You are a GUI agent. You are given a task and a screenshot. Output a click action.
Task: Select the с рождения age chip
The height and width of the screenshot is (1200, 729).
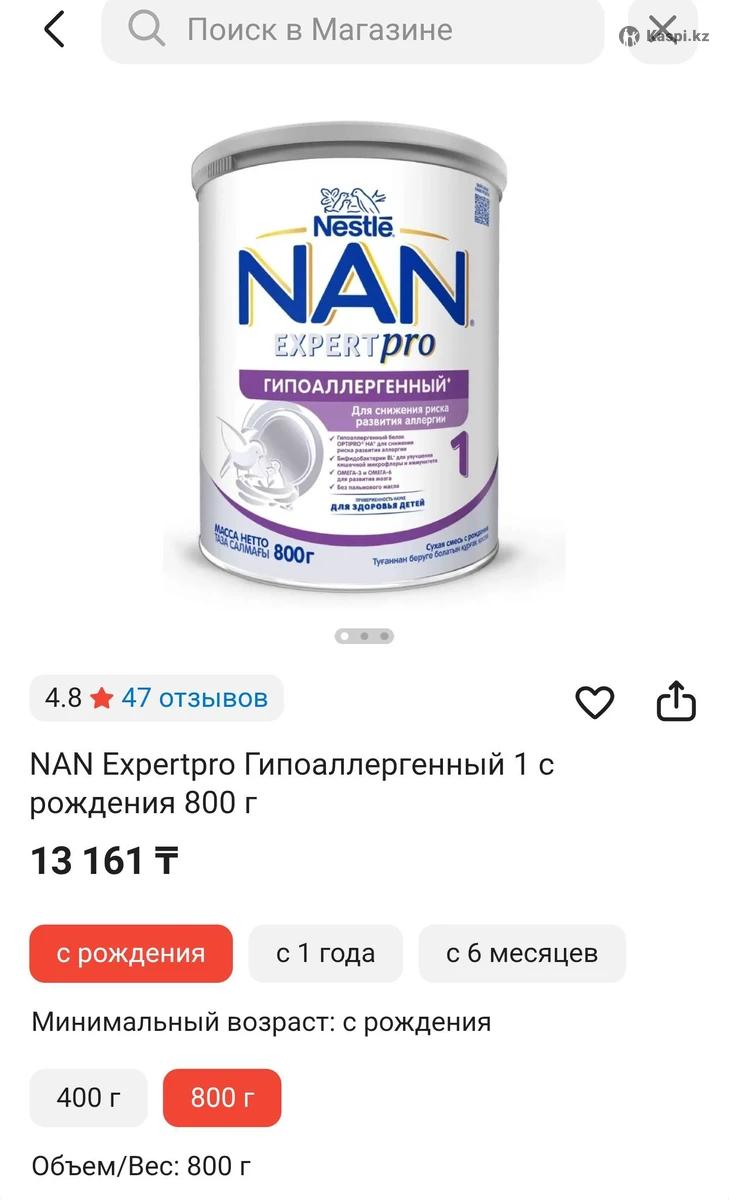(131, 953)
